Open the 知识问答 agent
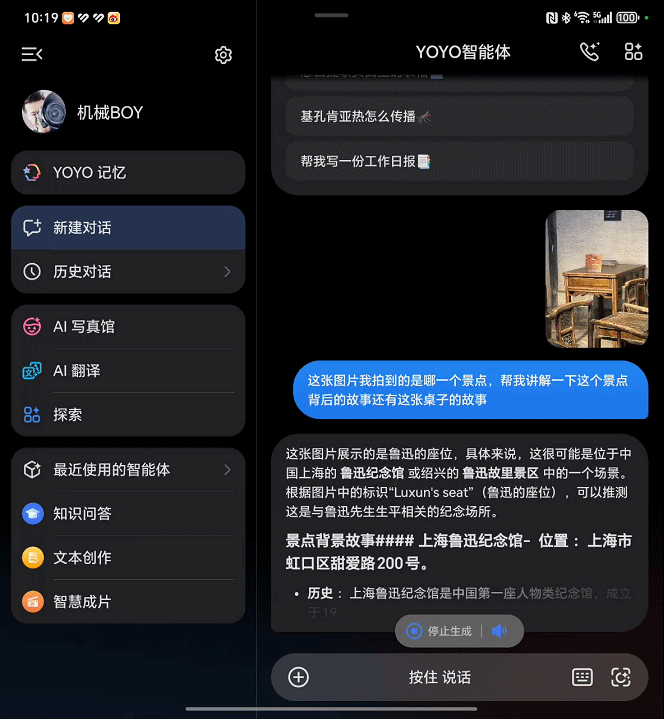 pos(128,513)
